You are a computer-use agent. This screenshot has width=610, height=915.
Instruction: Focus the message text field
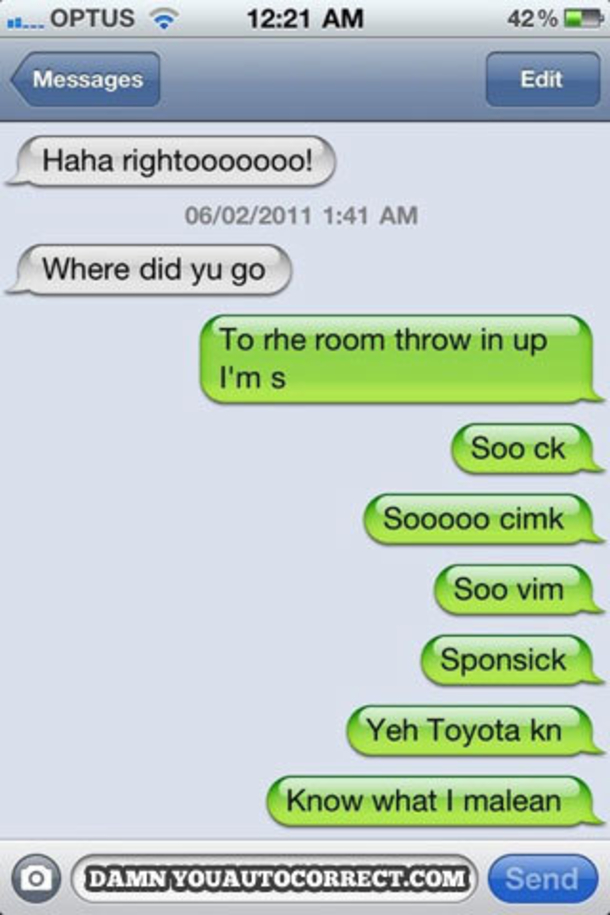(275, 879)
